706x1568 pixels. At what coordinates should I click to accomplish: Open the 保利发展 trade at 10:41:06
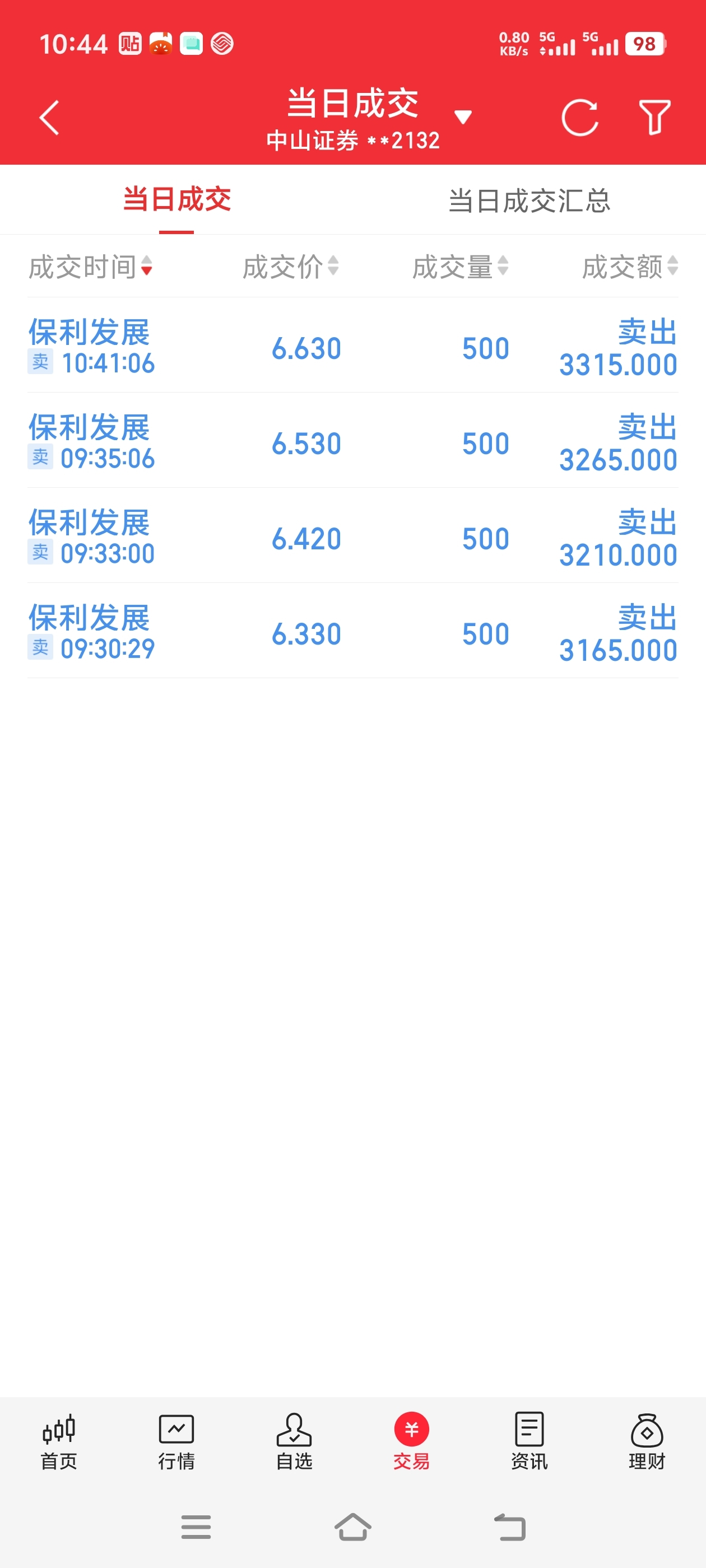click(x=352, y=346)
